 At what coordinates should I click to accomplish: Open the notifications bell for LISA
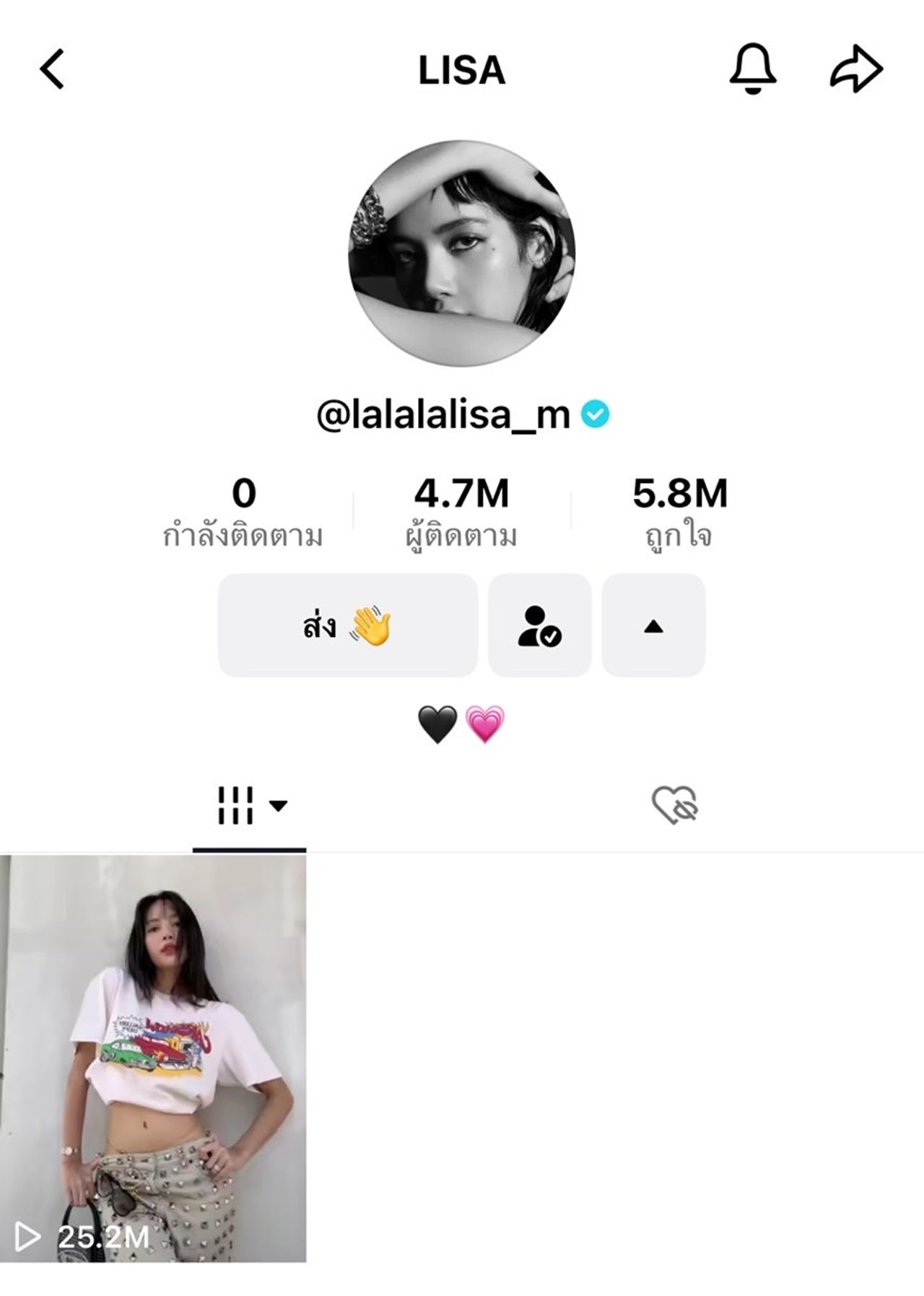click(x=753, y=69)
